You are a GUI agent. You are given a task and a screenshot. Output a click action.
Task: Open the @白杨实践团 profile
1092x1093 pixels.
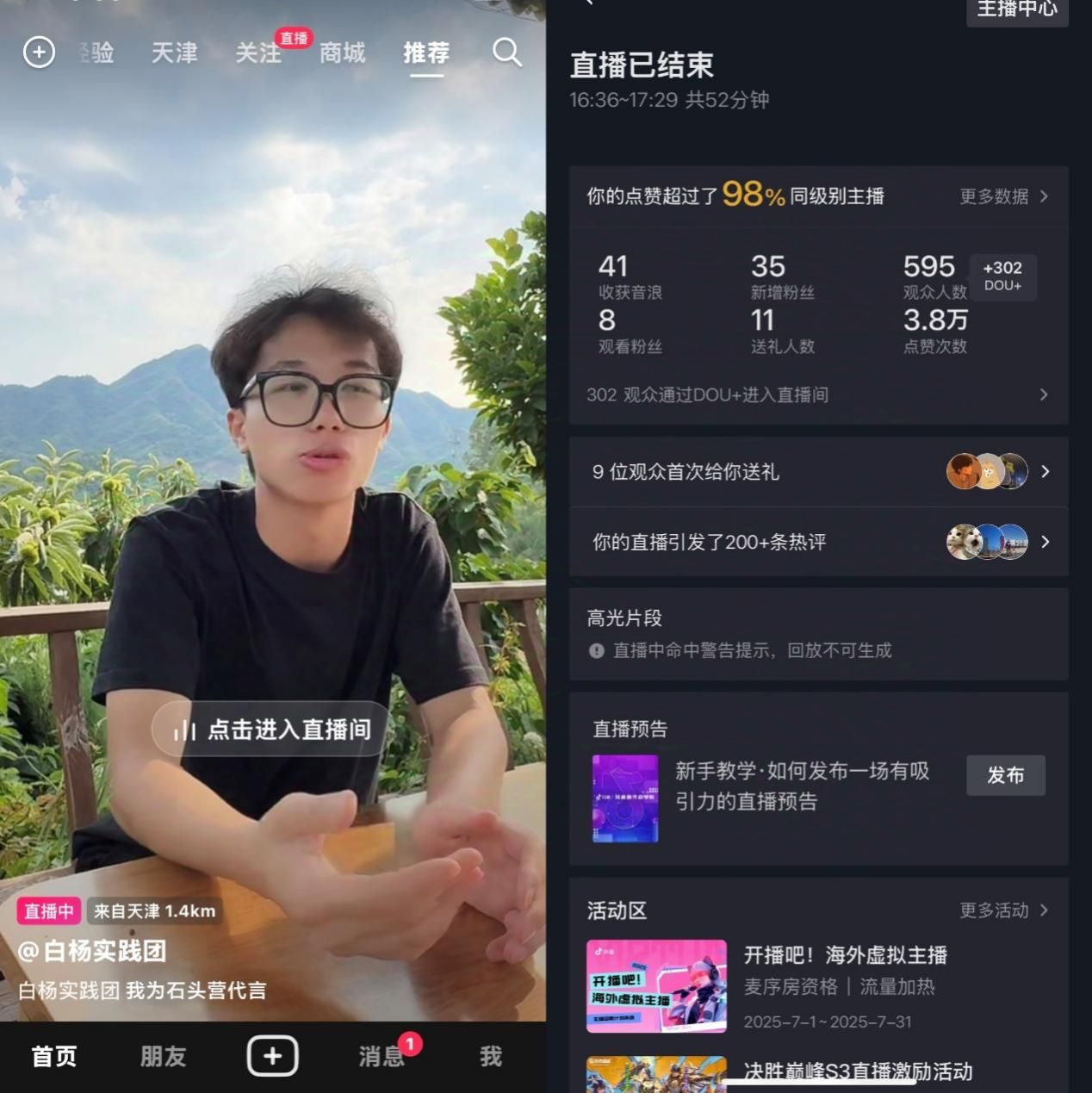click(92, 951)
